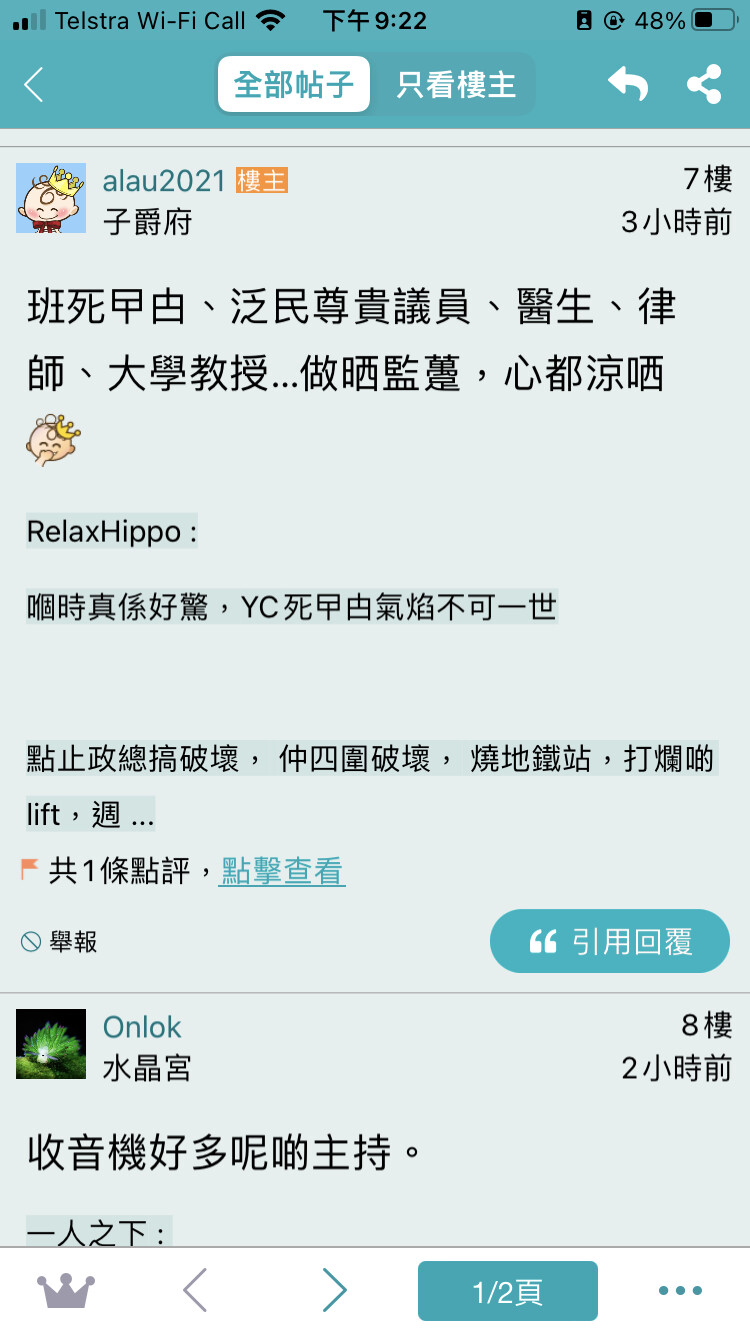Open the more options menu
The width and height of the screenshot is (750, 1334).
pos(680,1291)
